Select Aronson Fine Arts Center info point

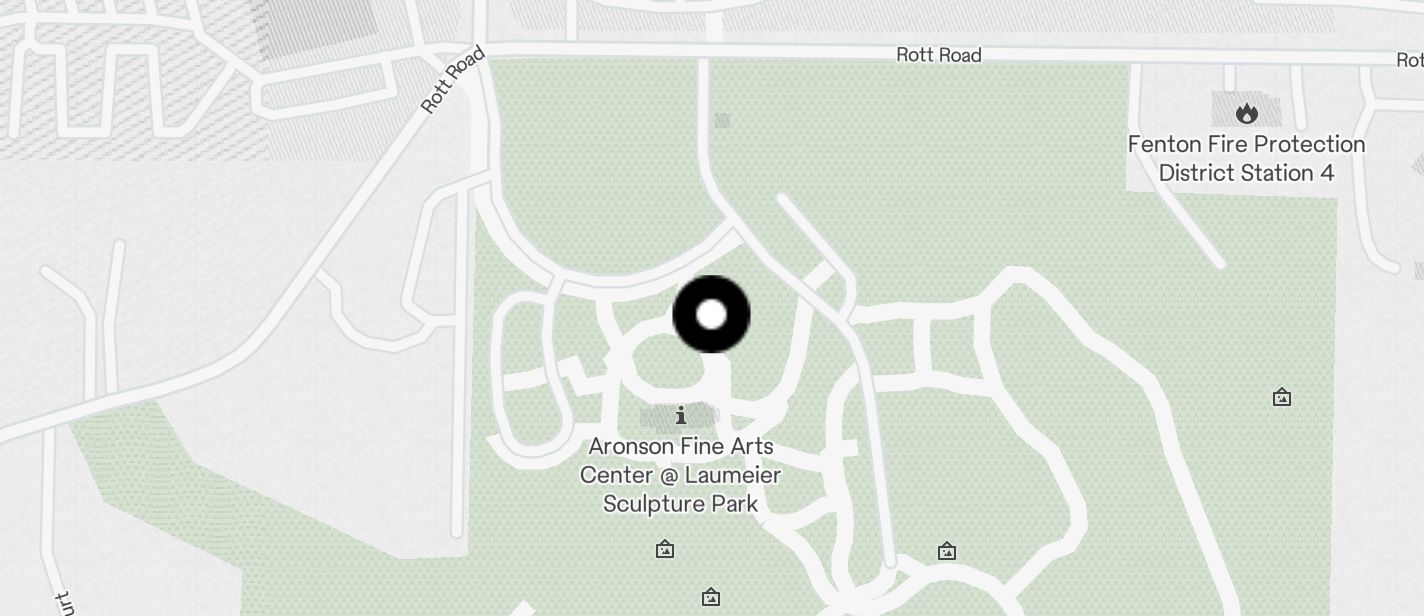tap(681, 415)
